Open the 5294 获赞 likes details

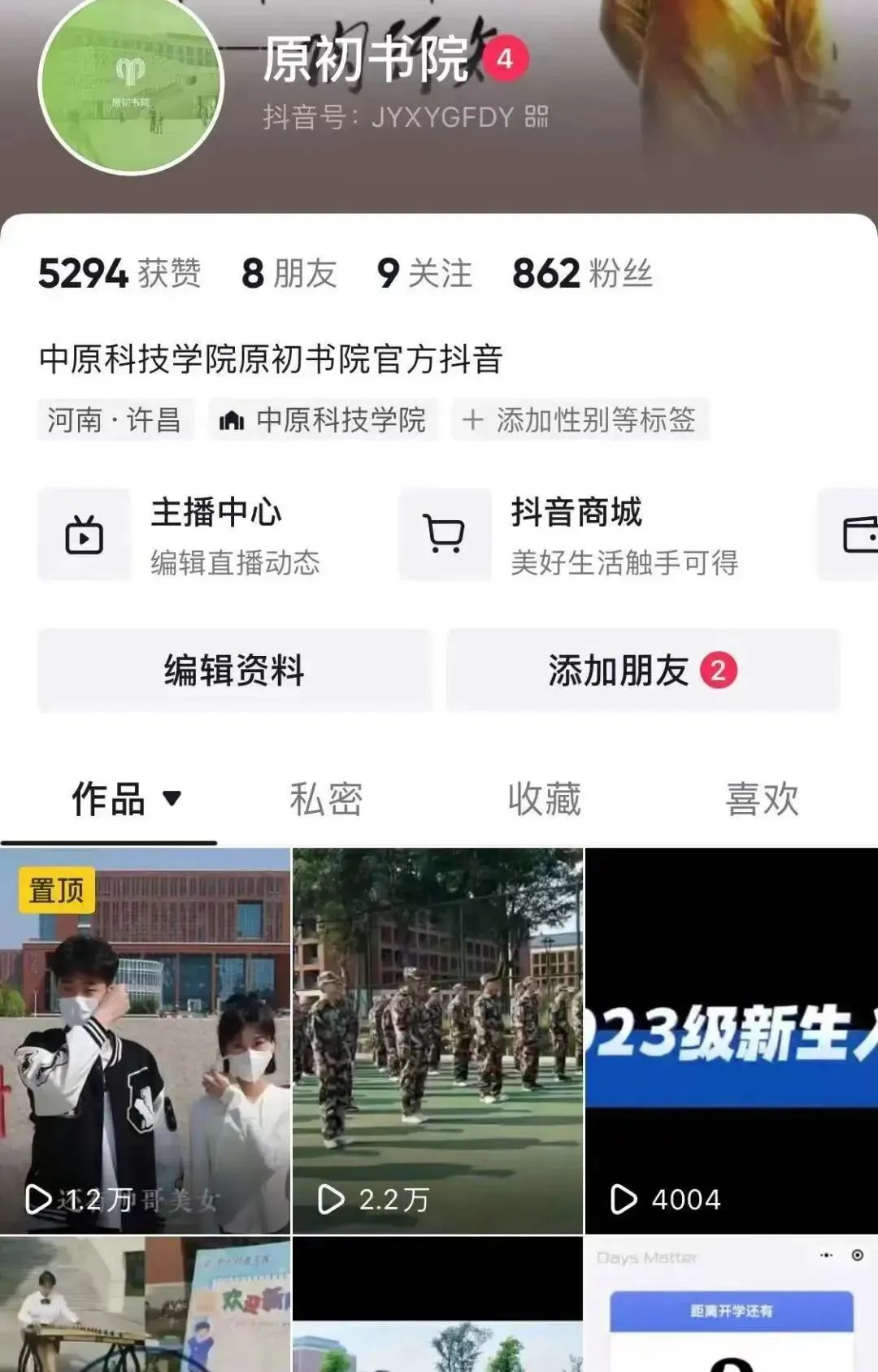120,274
